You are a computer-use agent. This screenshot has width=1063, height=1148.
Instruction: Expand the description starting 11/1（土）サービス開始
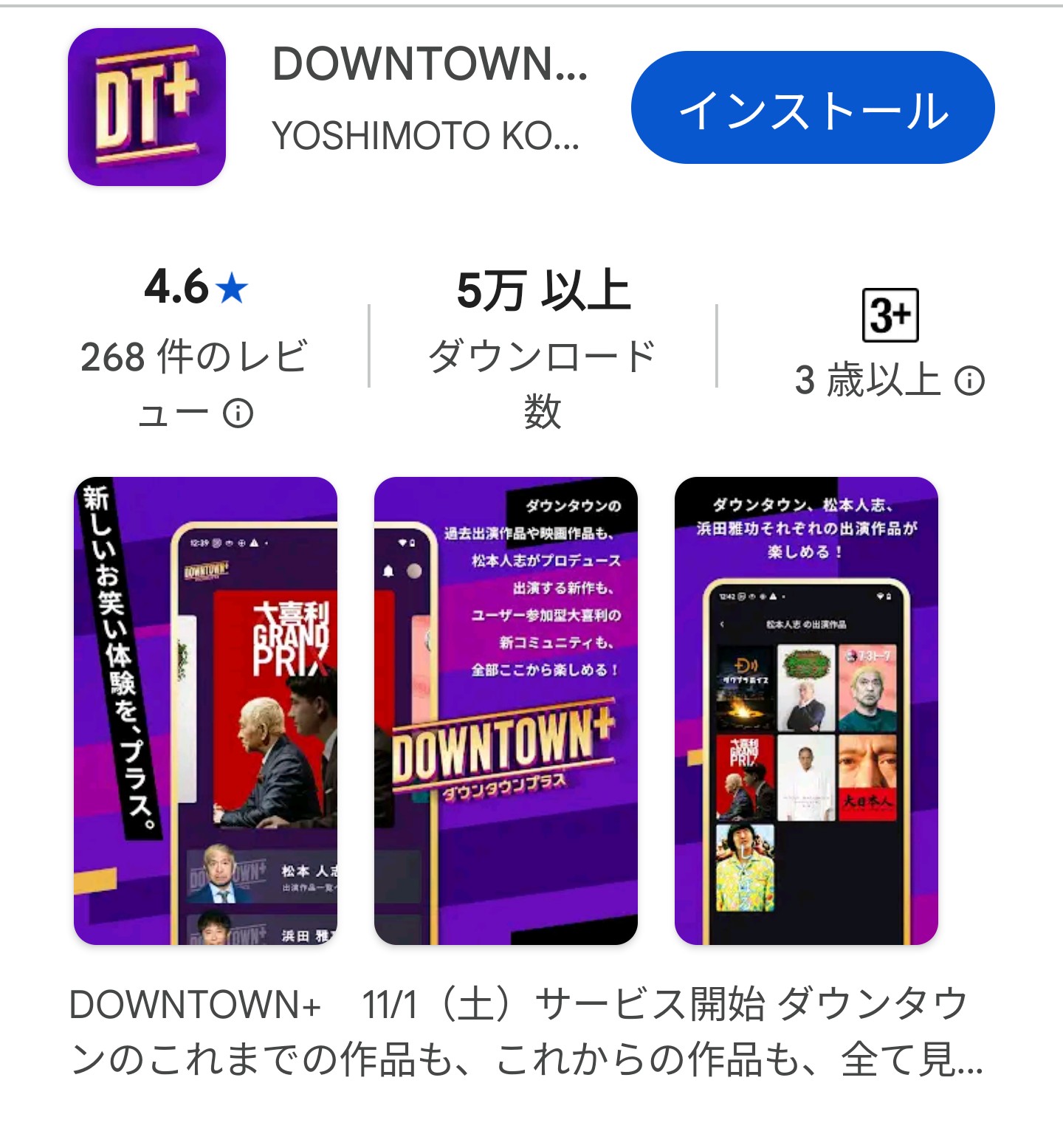[x=526, y=1031]
